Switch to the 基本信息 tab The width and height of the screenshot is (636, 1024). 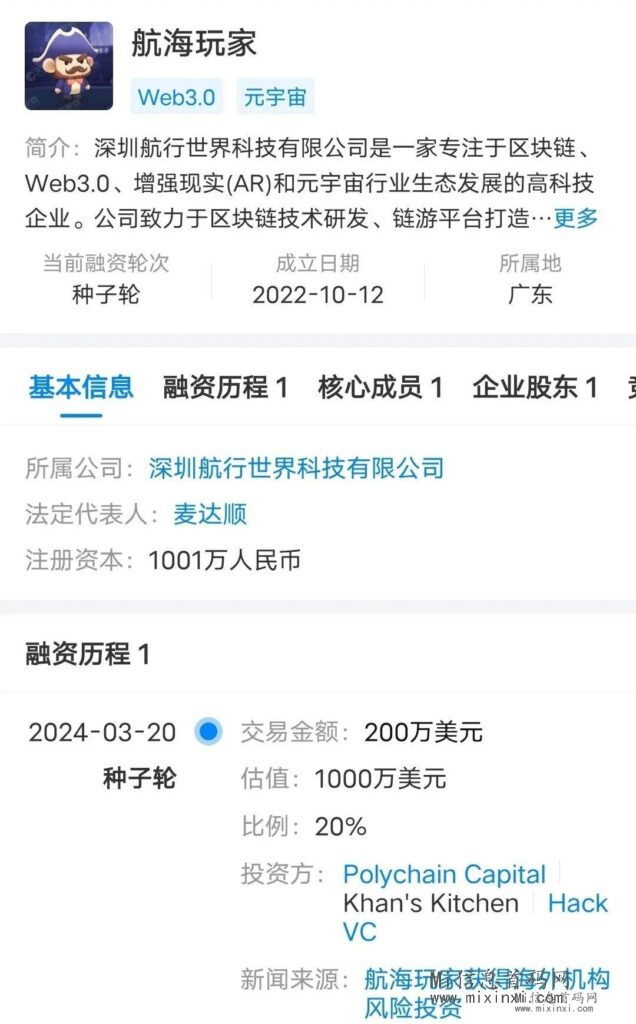[81, 388]
